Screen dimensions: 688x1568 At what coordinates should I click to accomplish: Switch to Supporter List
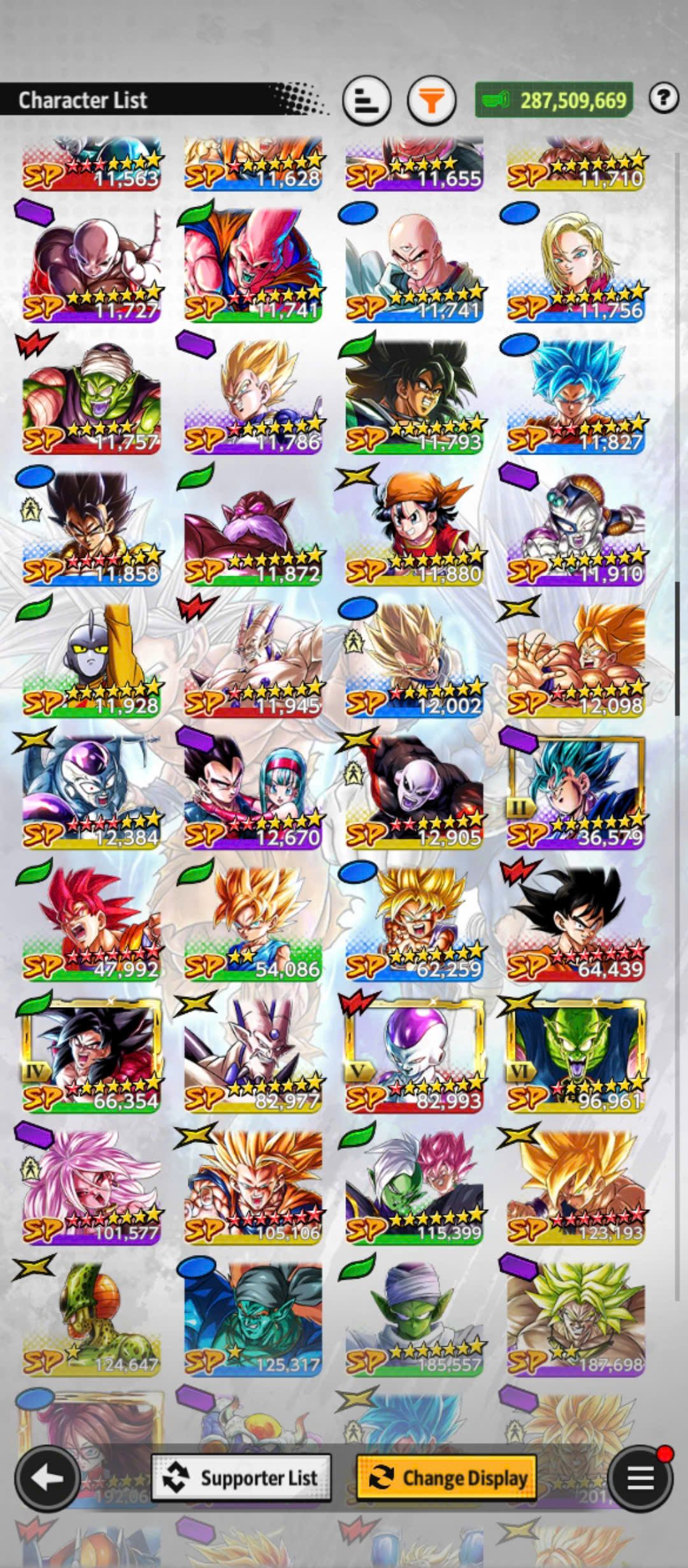pyautogui.click(x=241, y=1477)
